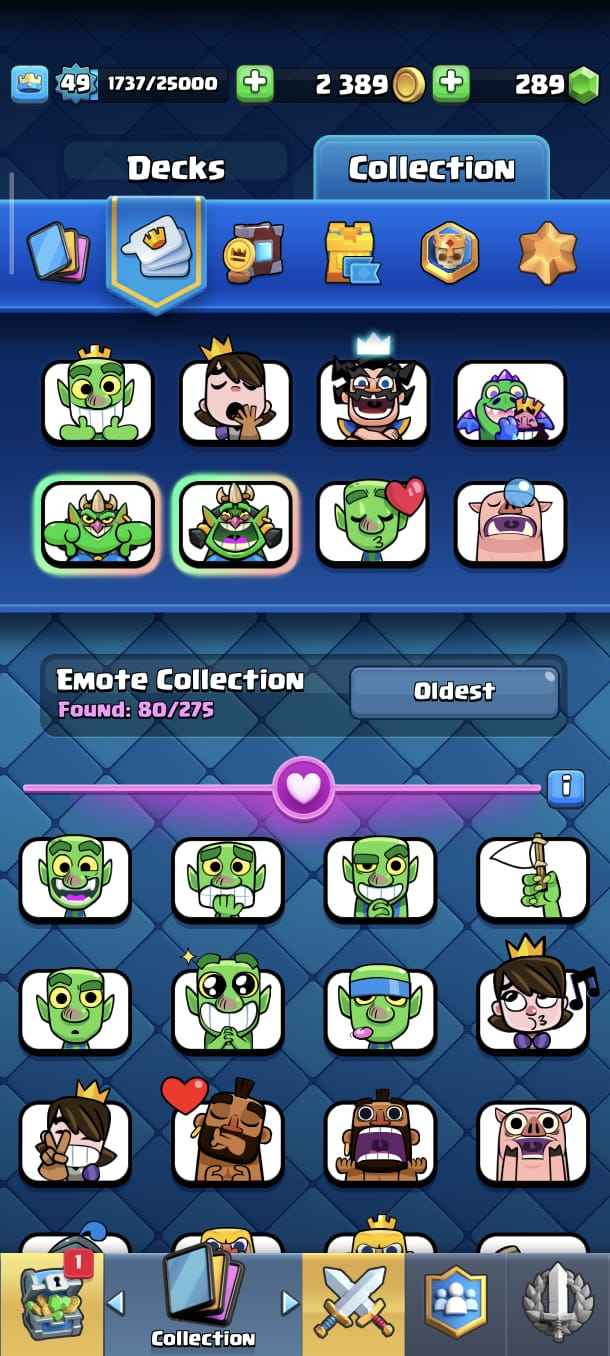Select the yawning princess emote in deck

235,400
